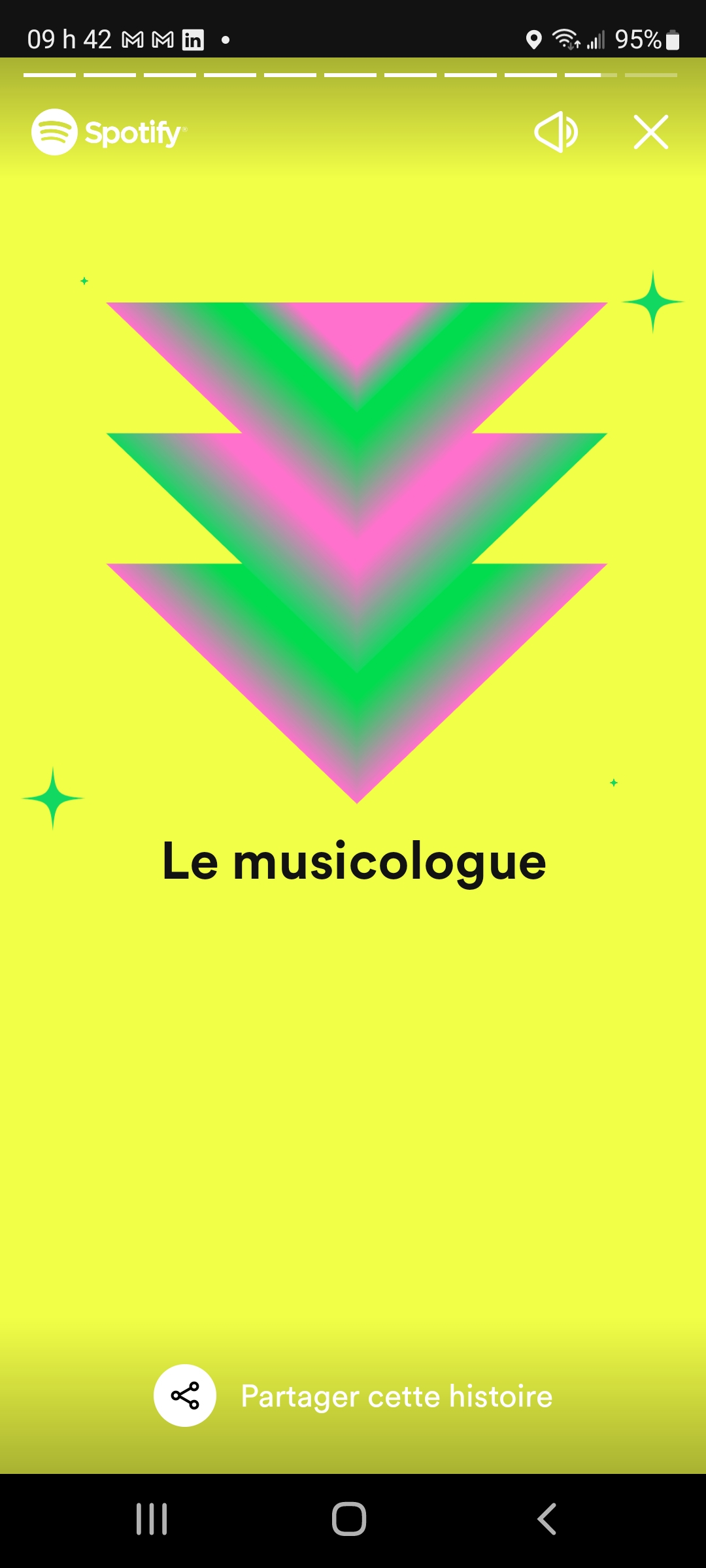The height and width of the screenshot is (1568, 706).
Task: Mute the story sound
Action: pyautogui.click(x=556, y=133)
